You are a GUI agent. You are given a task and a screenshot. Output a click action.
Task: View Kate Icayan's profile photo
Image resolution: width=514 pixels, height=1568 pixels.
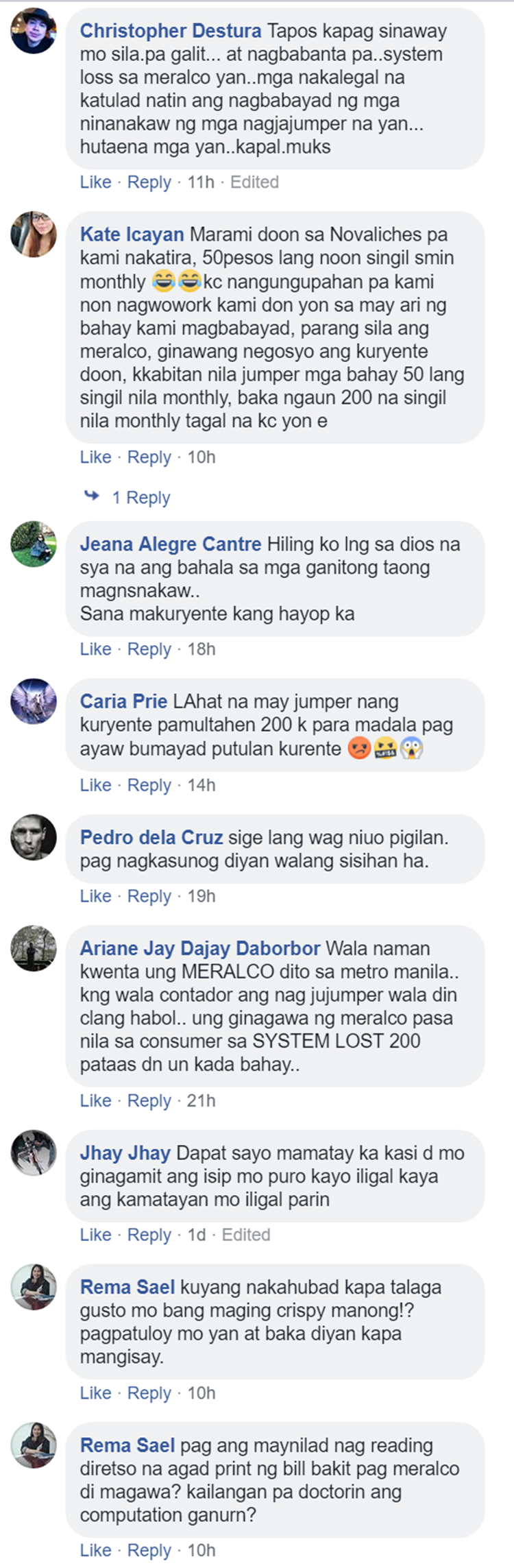33,234
